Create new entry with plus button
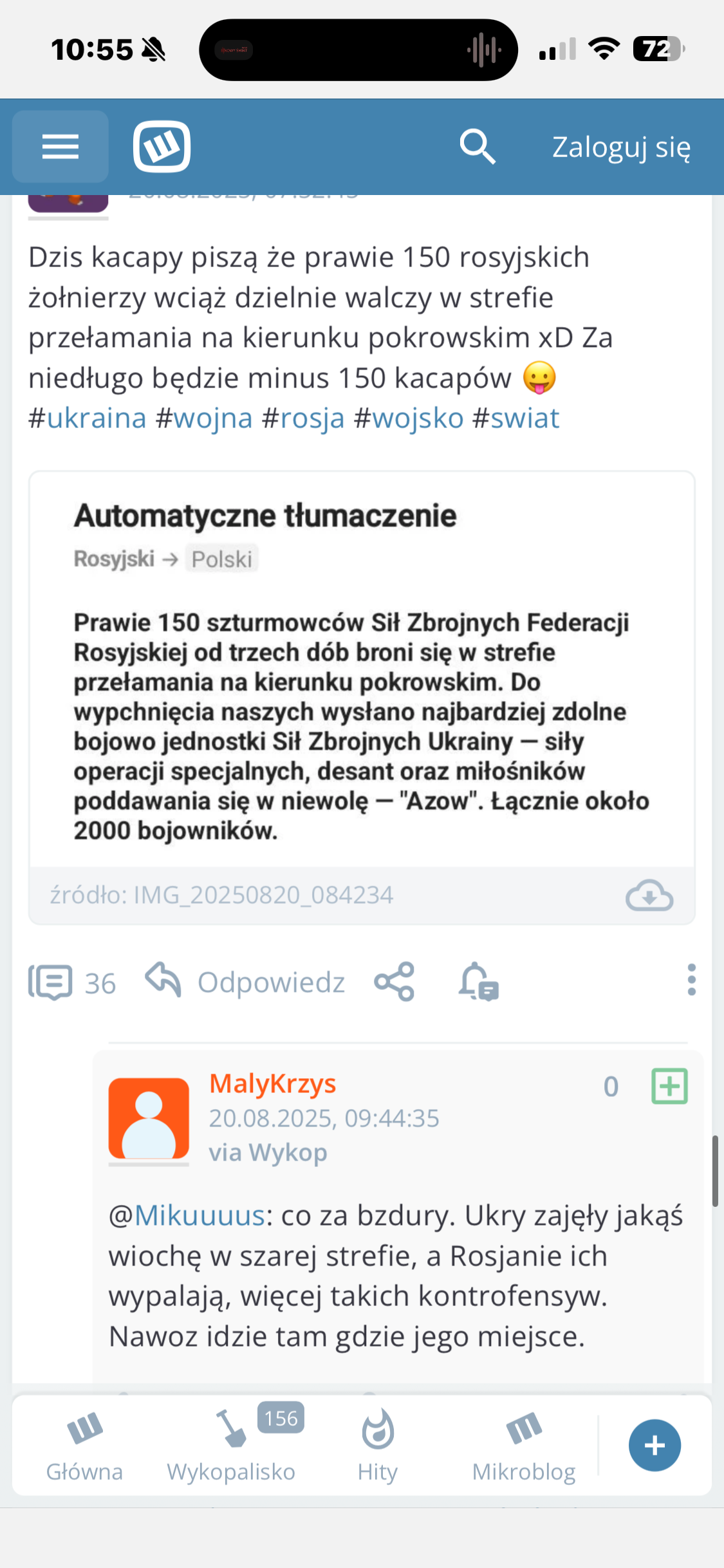This screenshot has width=724, height=1568. tap(654, 1445)
